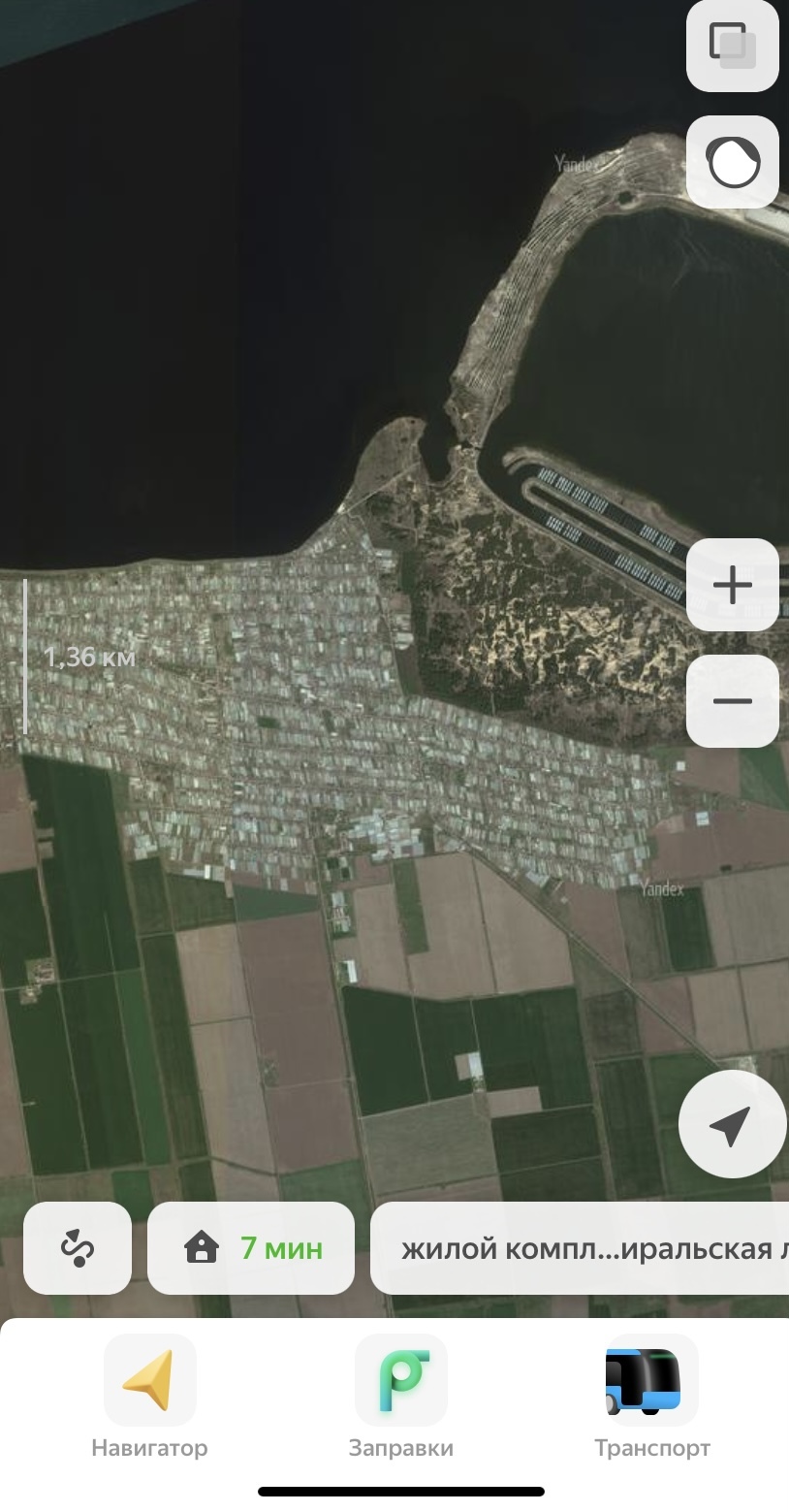Open the жилой компл… suggestion chip
Viewport: 789px width, 1512px height.
pyautogui.click(x=582, y=1248)
